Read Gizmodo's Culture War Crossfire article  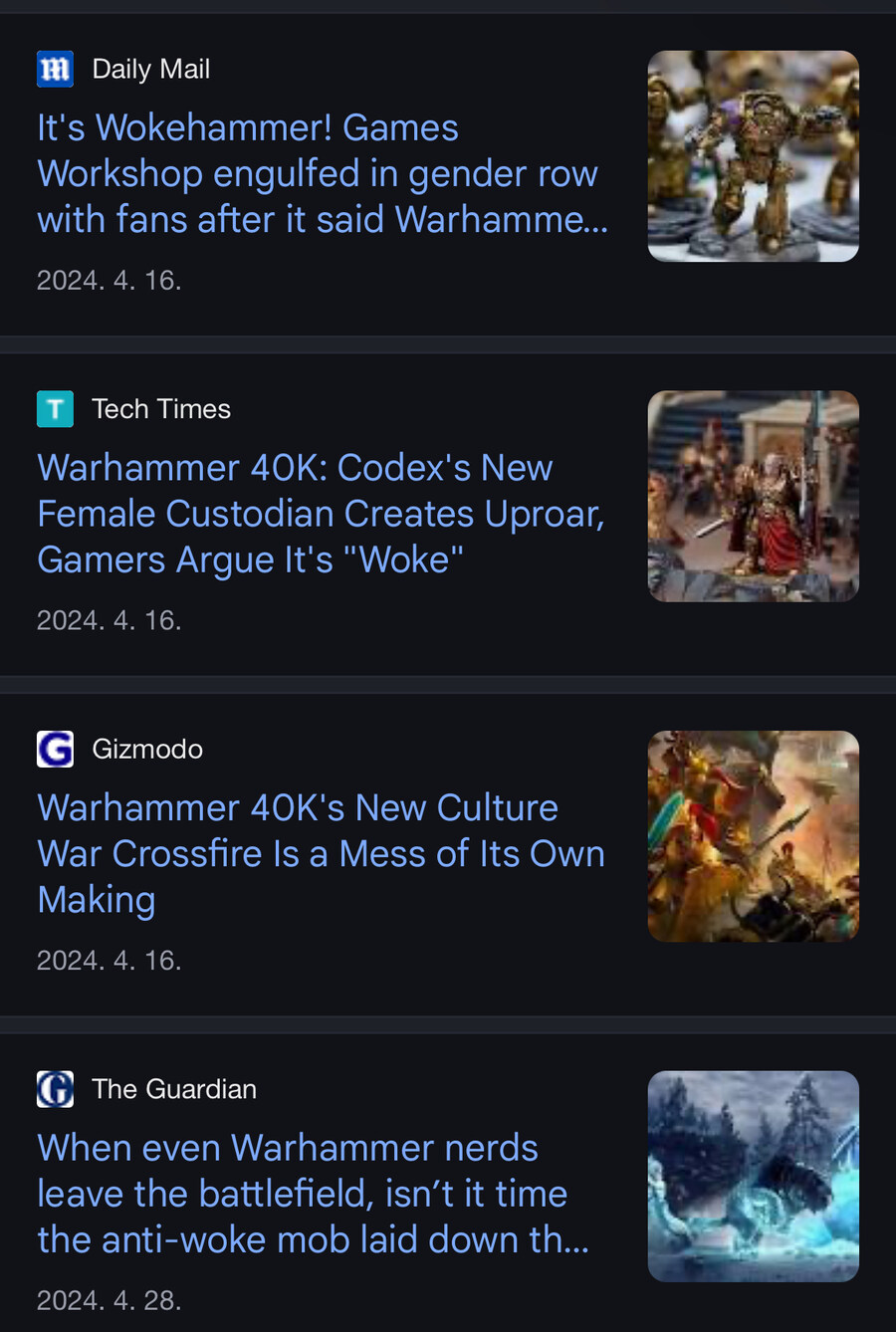coord(321,853)
